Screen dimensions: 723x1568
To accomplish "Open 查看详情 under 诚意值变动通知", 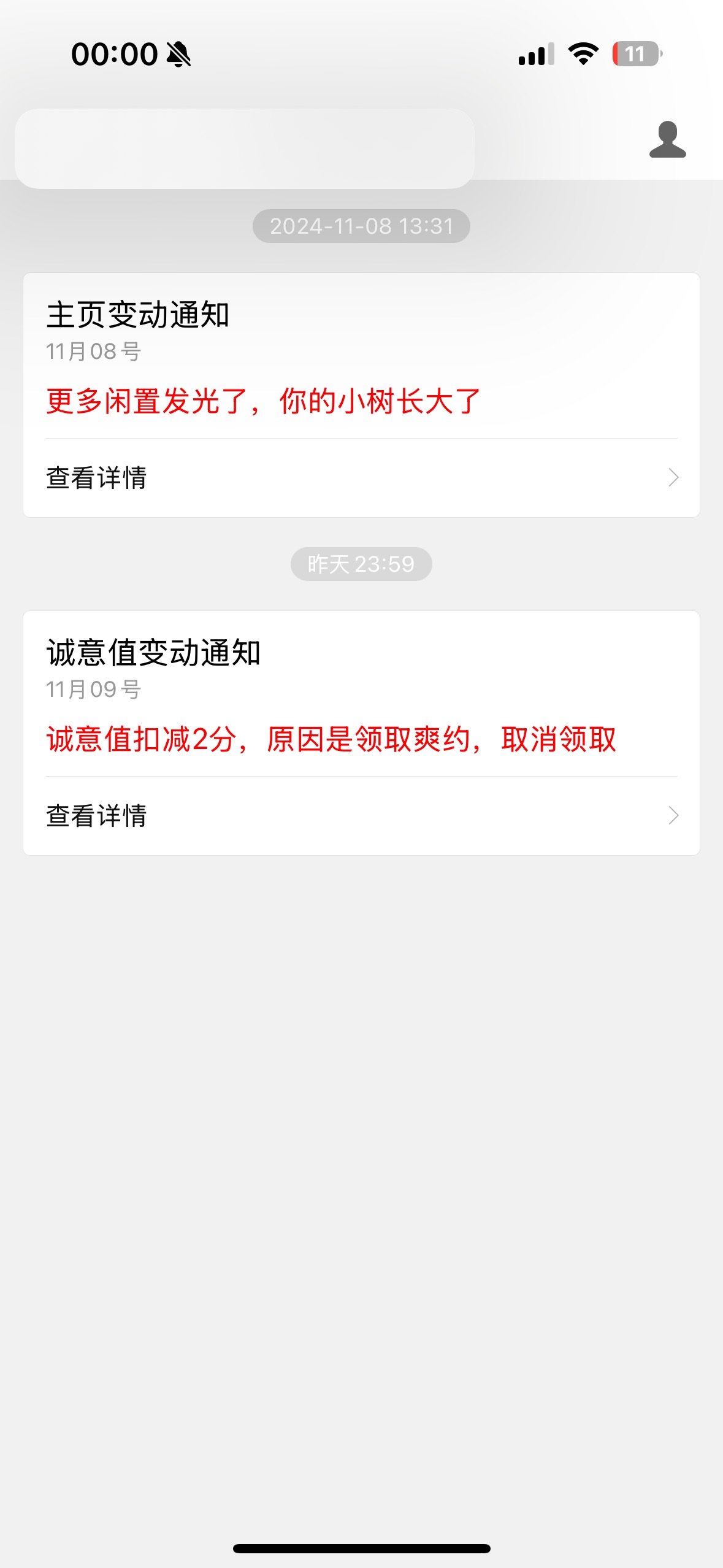I will point(361,816).
